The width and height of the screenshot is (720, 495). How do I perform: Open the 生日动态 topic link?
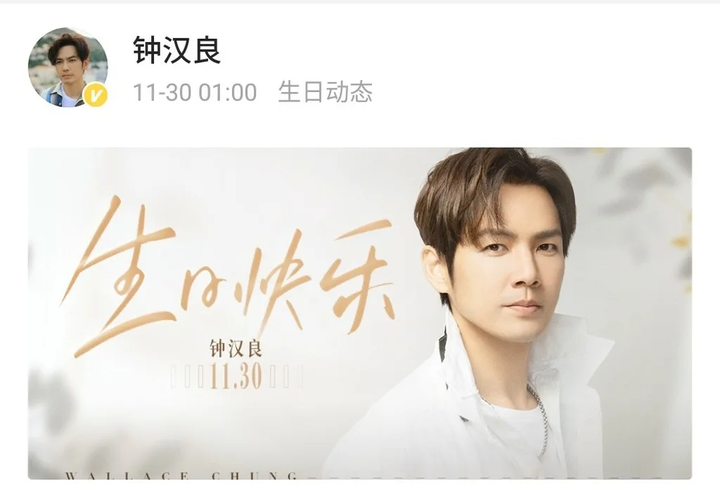[x=324, y=93]
